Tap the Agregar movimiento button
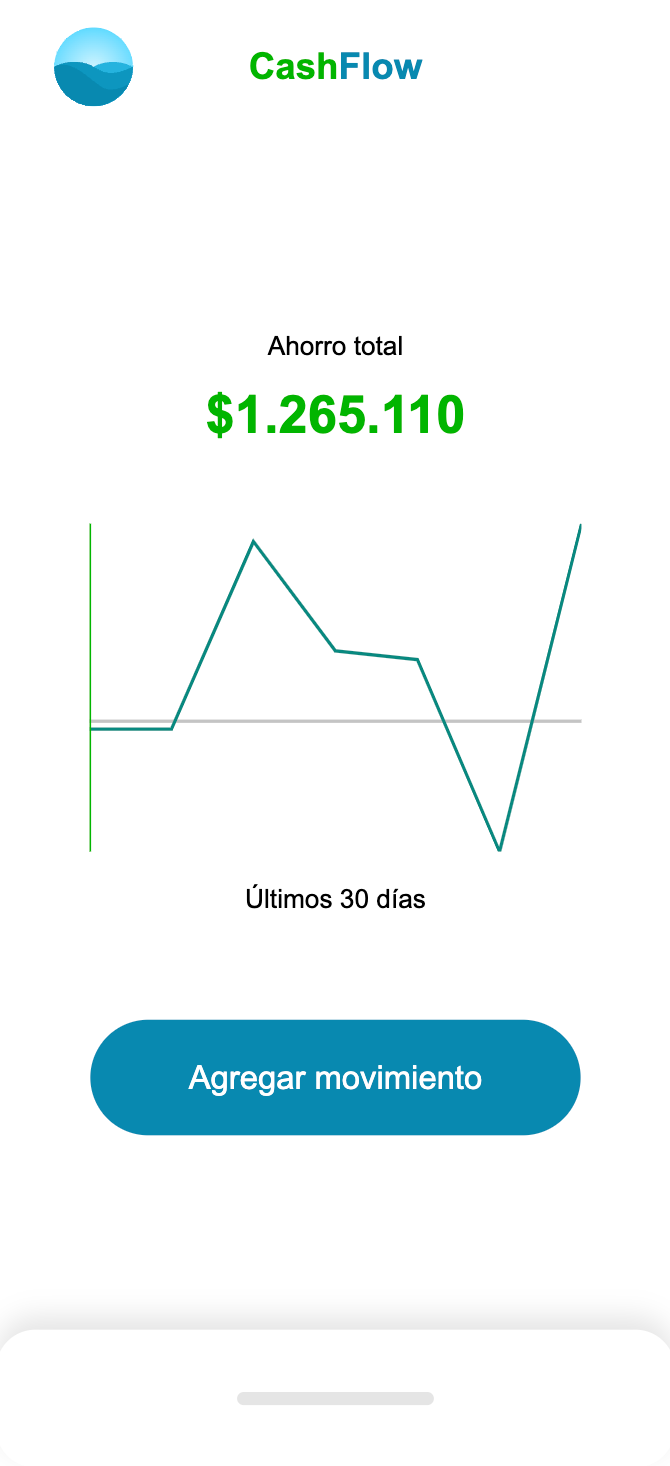This screenshot has height=1466, width=670. click(335, 1077)
